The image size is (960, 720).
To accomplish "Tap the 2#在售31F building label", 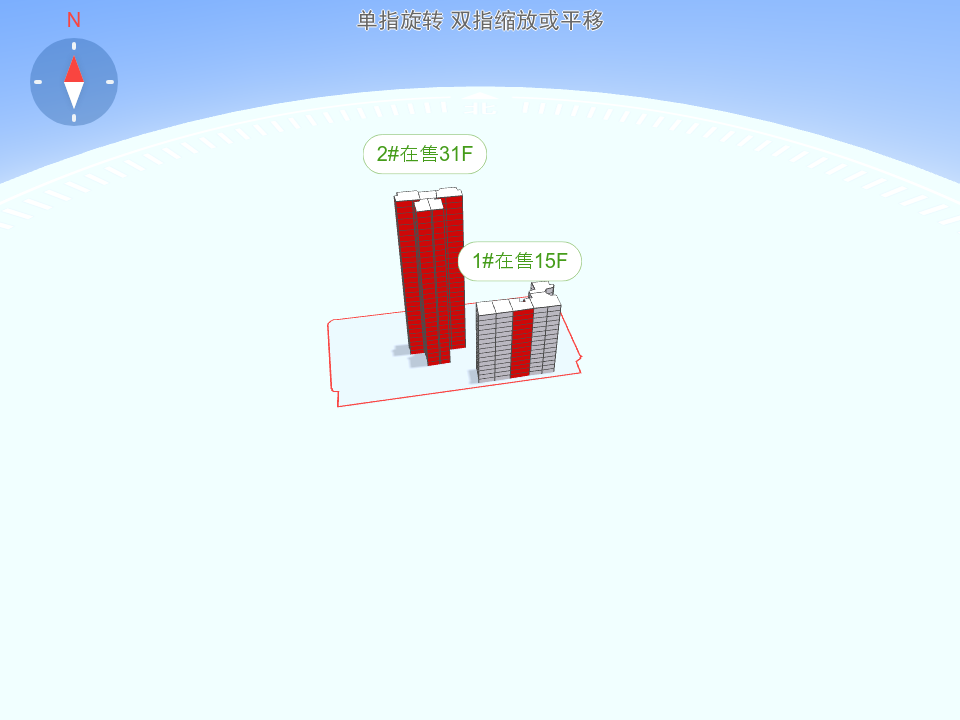I will click(x=424, y=154).
